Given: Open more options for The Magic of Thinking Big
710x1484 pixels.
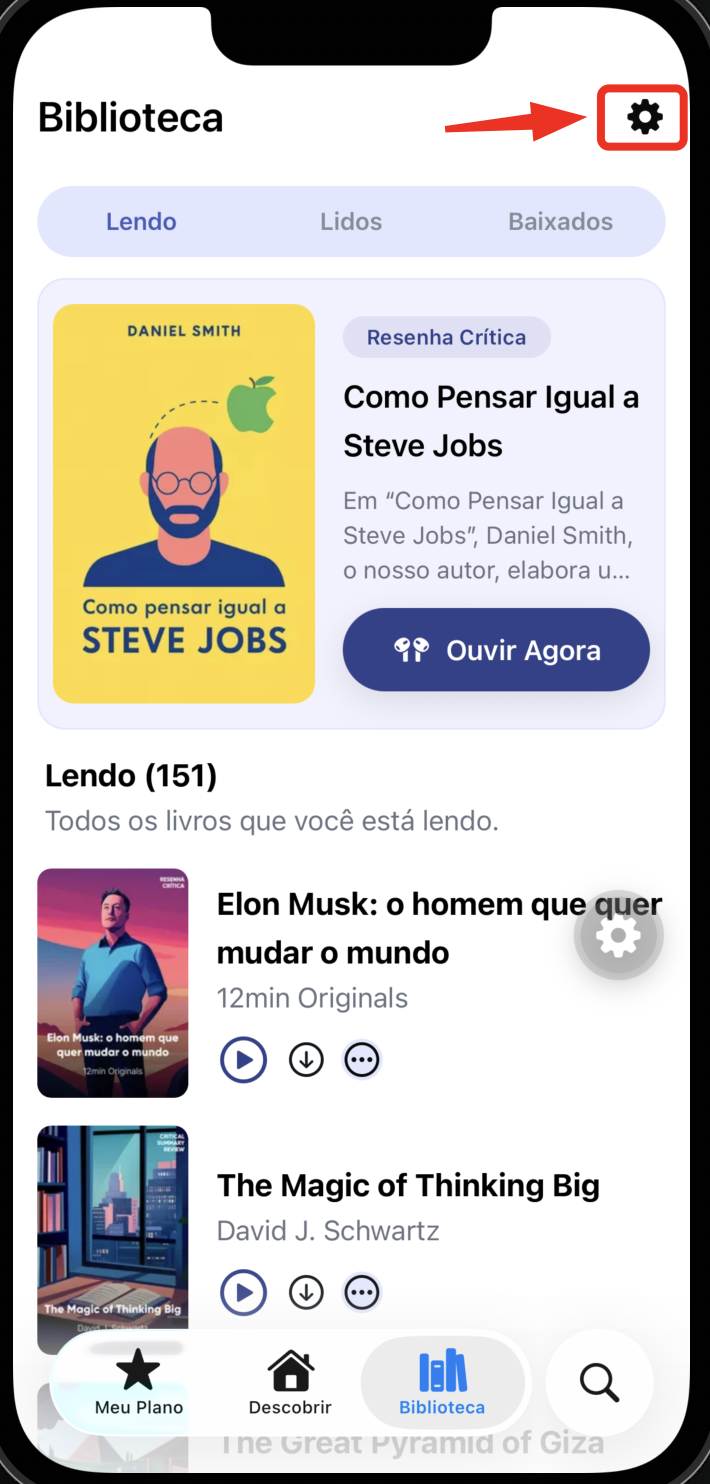Looking at the screenshot, I should pyautogui.click(x=362, y=1293).
